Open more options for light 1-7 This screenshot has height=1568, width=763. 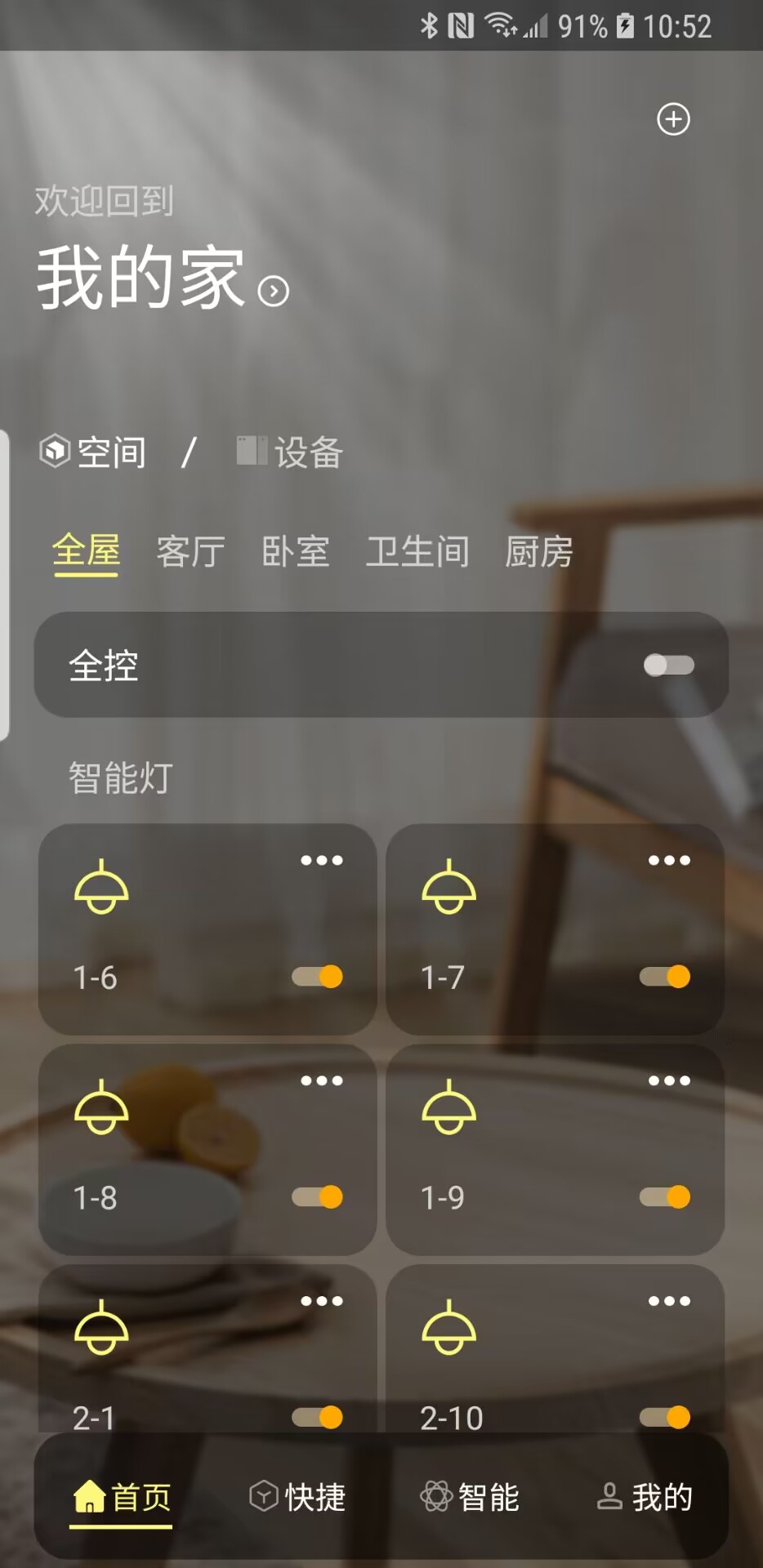(668, 860)
